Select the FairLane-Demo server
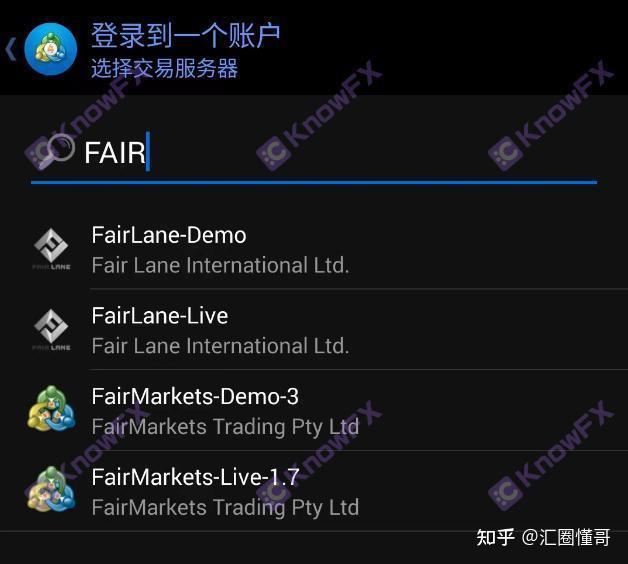 220,249
